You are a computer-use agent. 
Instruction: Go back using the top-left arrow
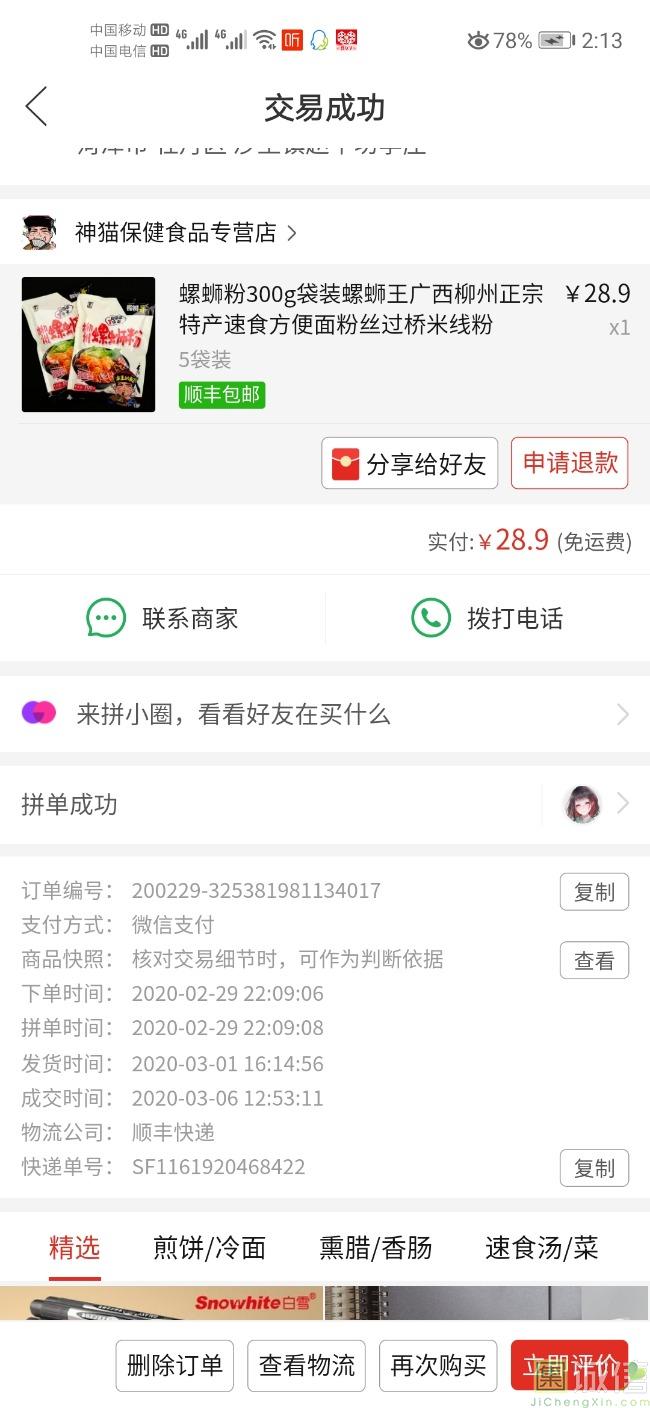(x=37, y=106)
